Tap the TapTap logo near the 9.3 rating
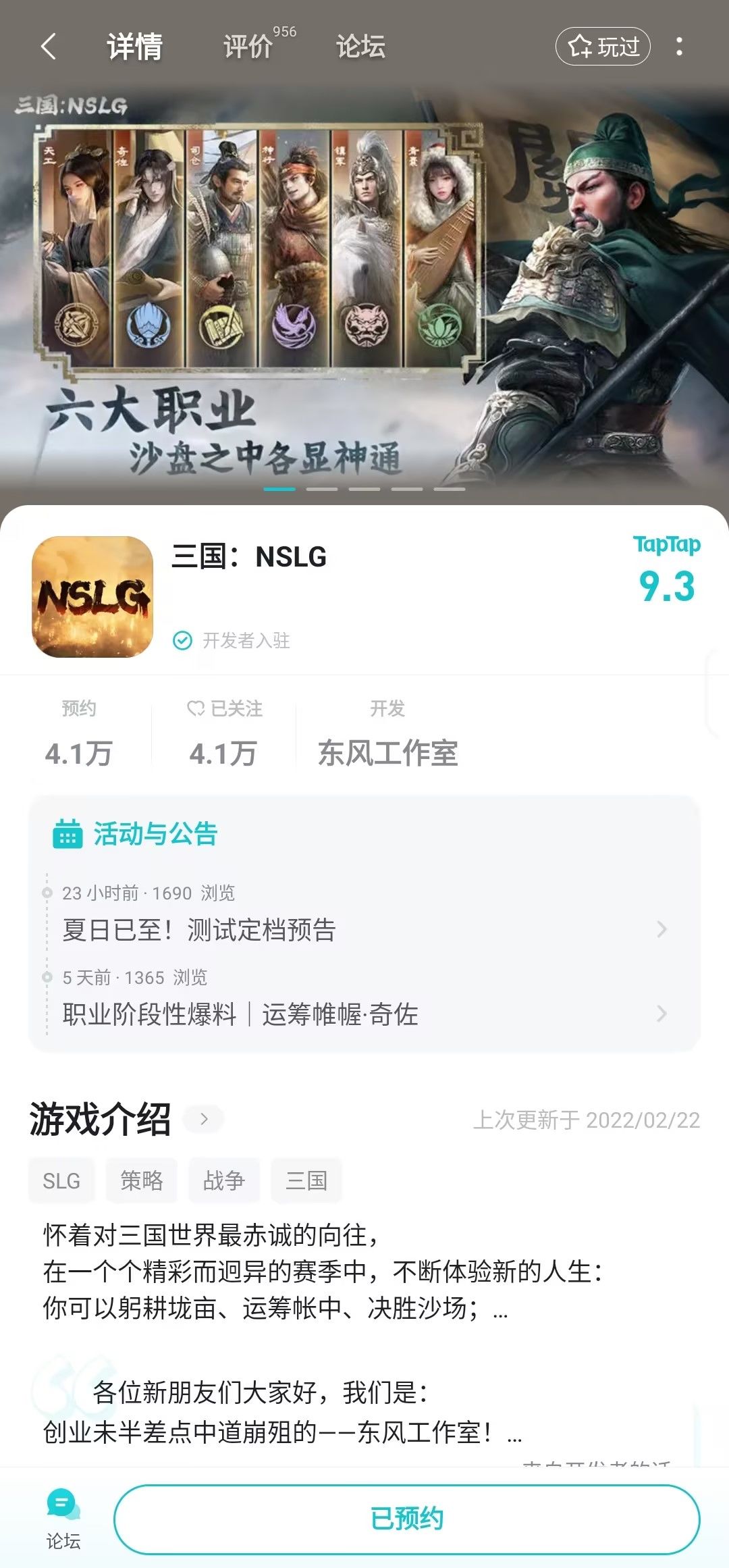The image size is (729, 1568). point(668,545)
